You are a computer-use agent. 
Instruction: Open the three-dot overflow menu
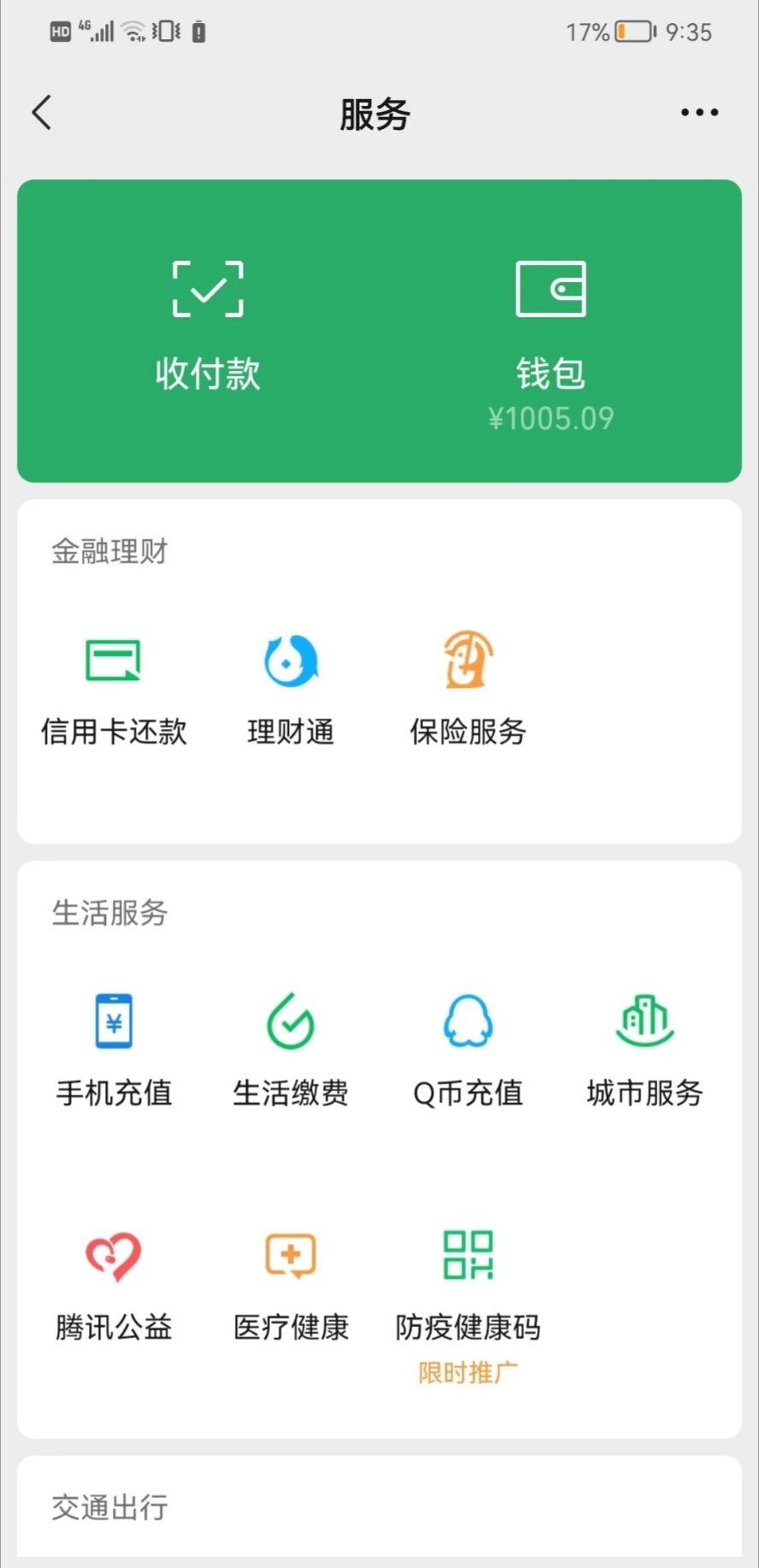click(x=699, y=113)
